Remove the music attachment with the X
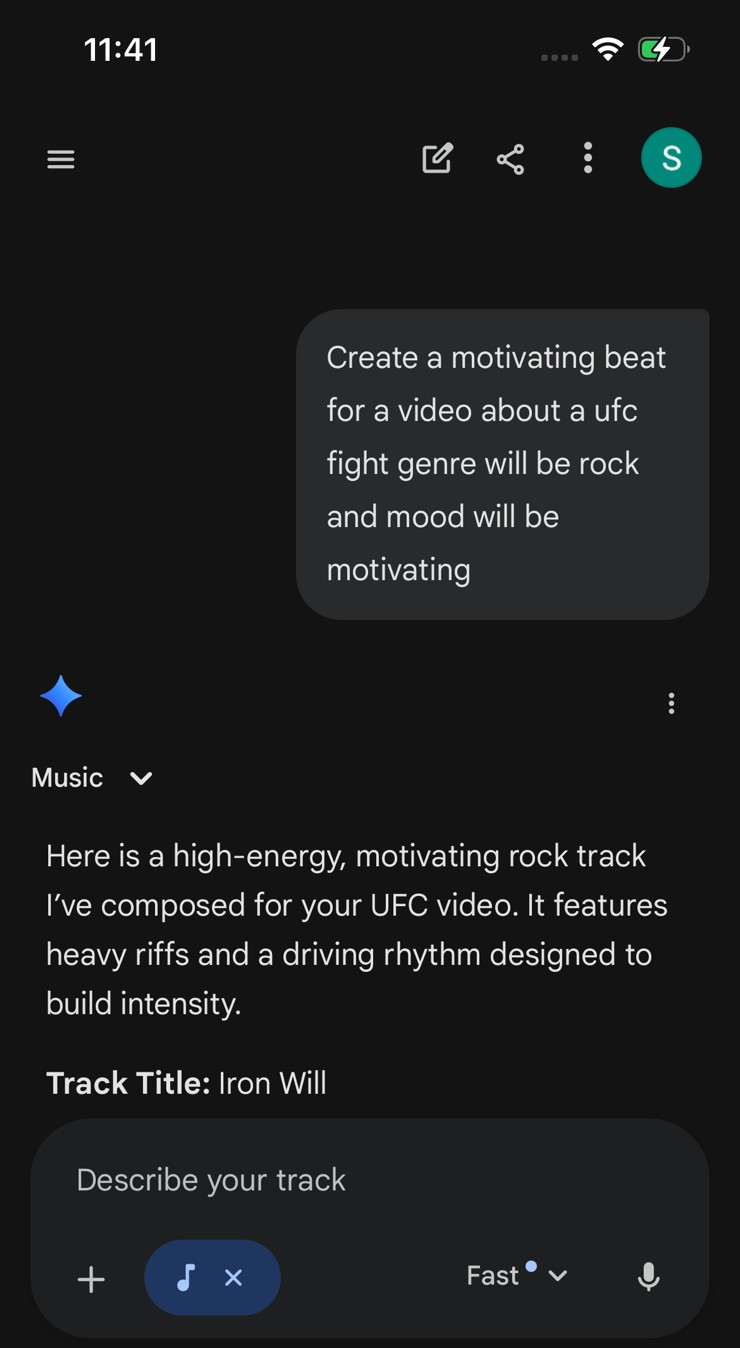Image resolution: width=740 pixels, height=1348 pixels. click(x=233, y=1277)
